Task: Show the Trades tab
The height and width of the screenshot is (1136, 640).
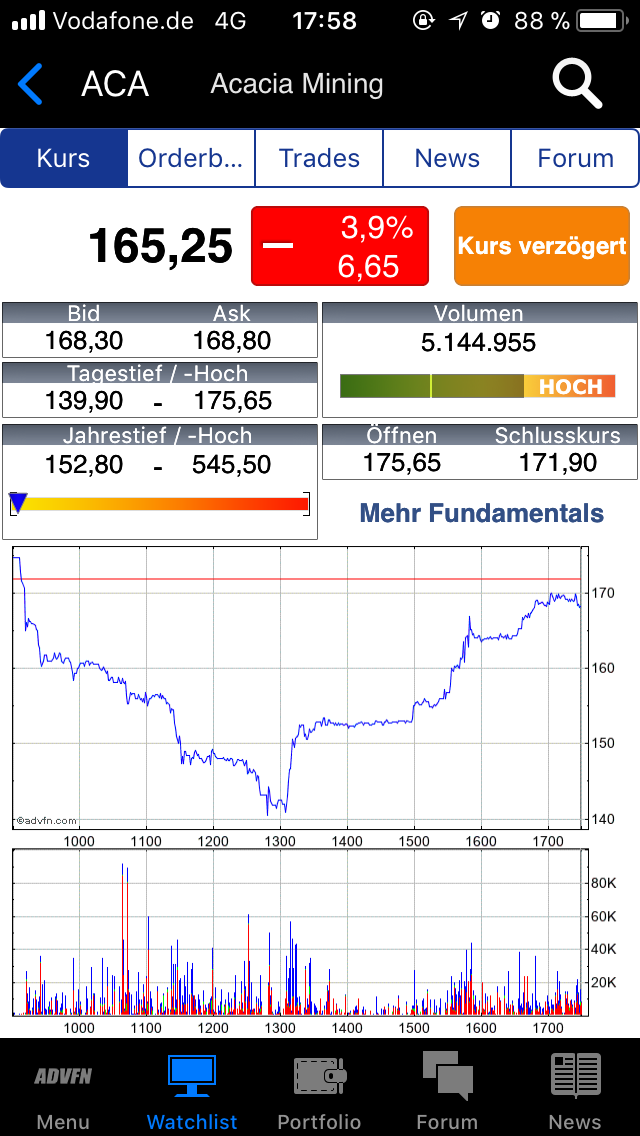Action: [319, 158]
